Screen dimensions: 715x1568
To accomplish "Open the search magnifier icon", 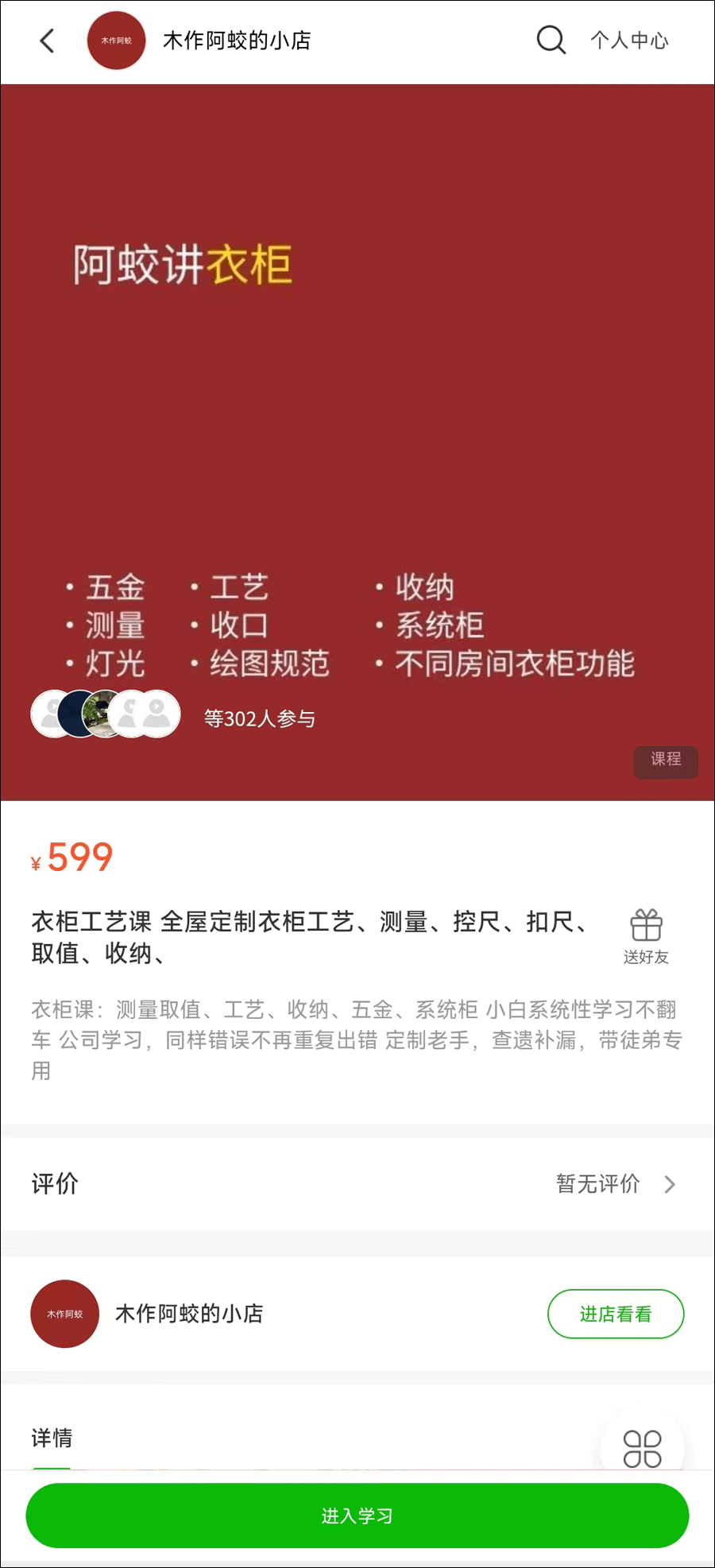I will click(x=551, y=40).
